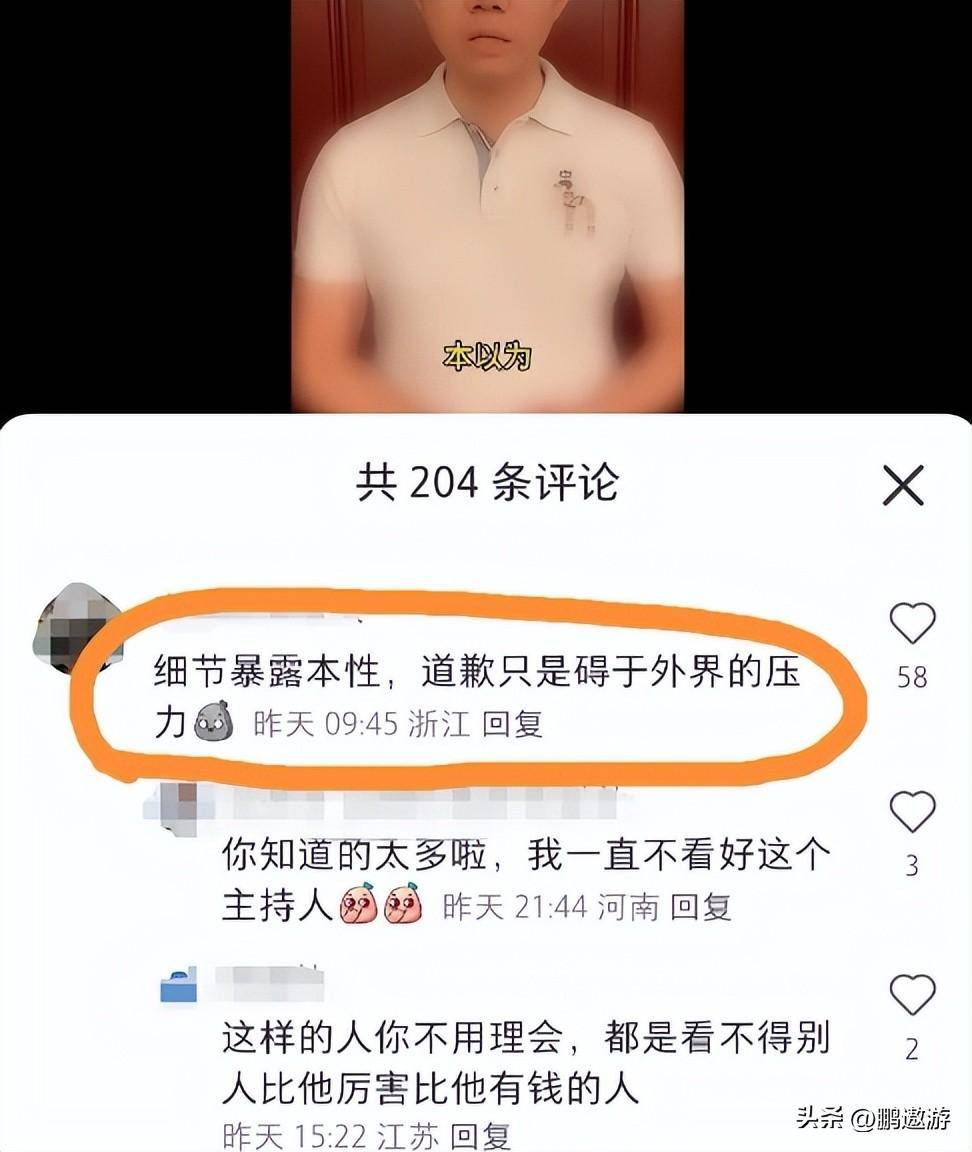
Task: Tap the video above the comments
Action: click(487, 200)
